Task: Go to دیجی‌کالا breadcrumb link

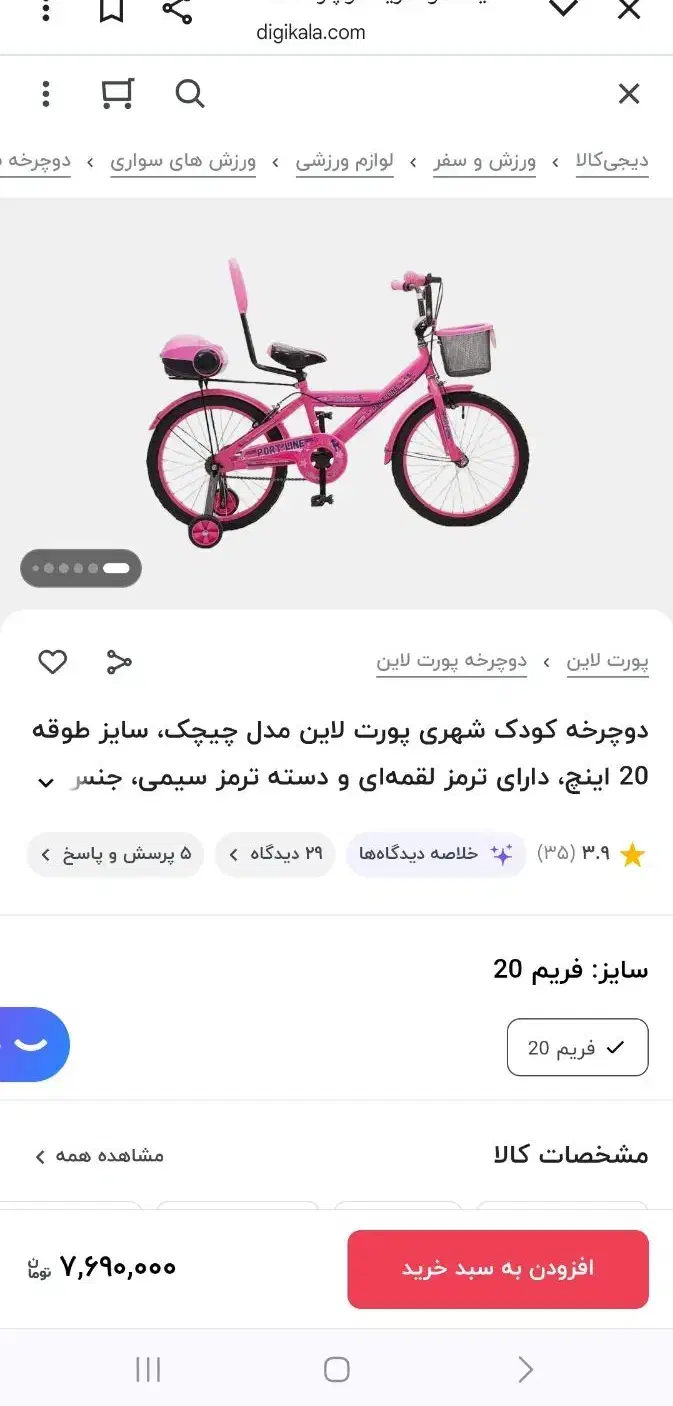Action: pyautogui.click(x=612, y=161)
